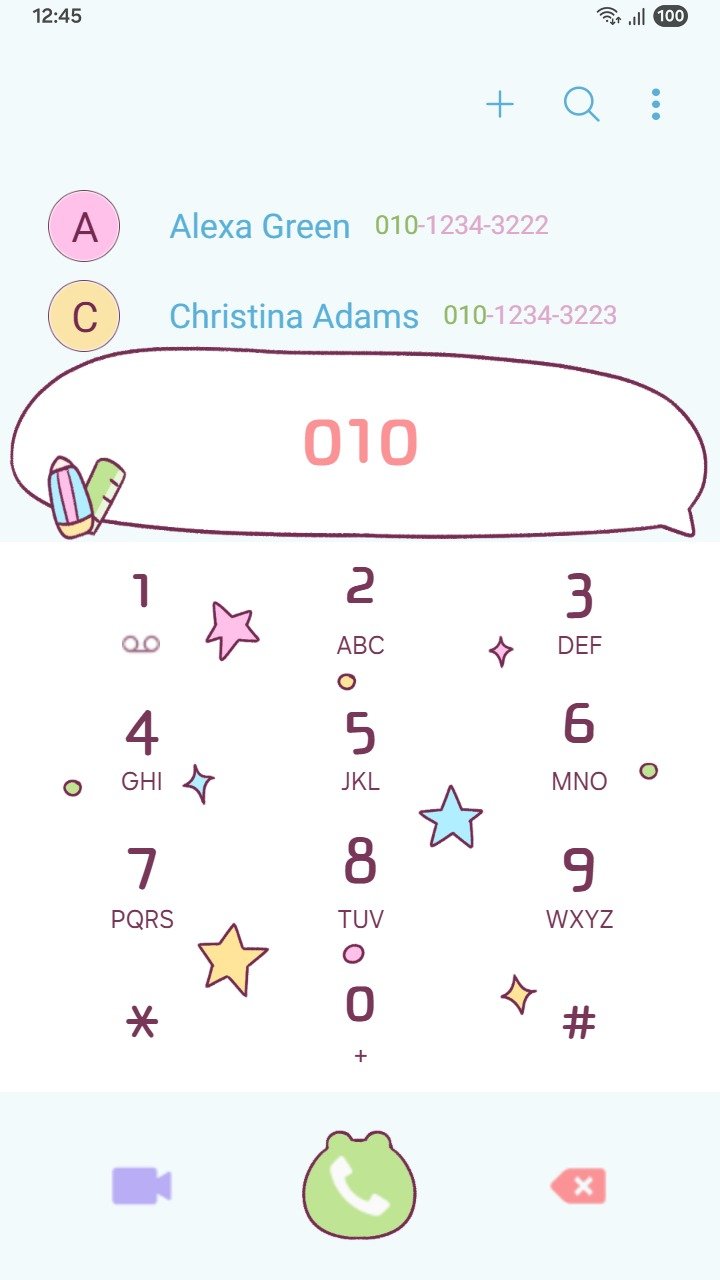Enter digit 5 JKL

(360, 750)
